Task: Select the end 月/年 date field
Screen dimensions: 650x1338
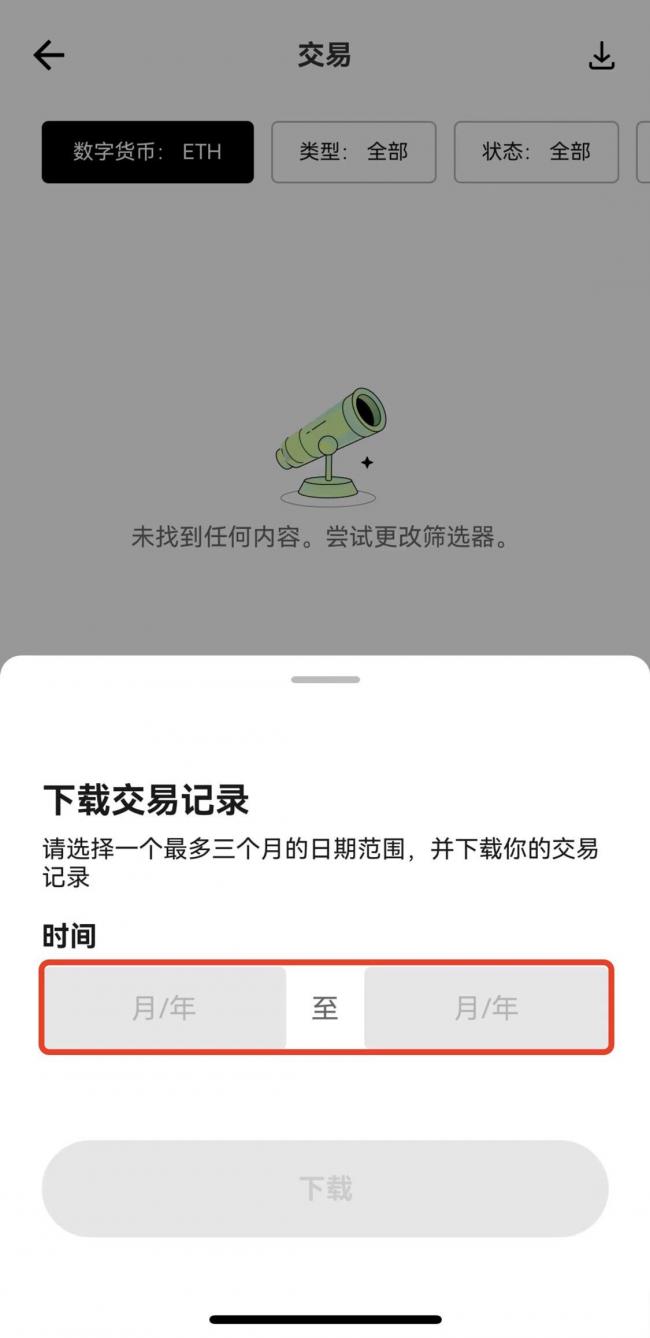Action: [486, 1008]
